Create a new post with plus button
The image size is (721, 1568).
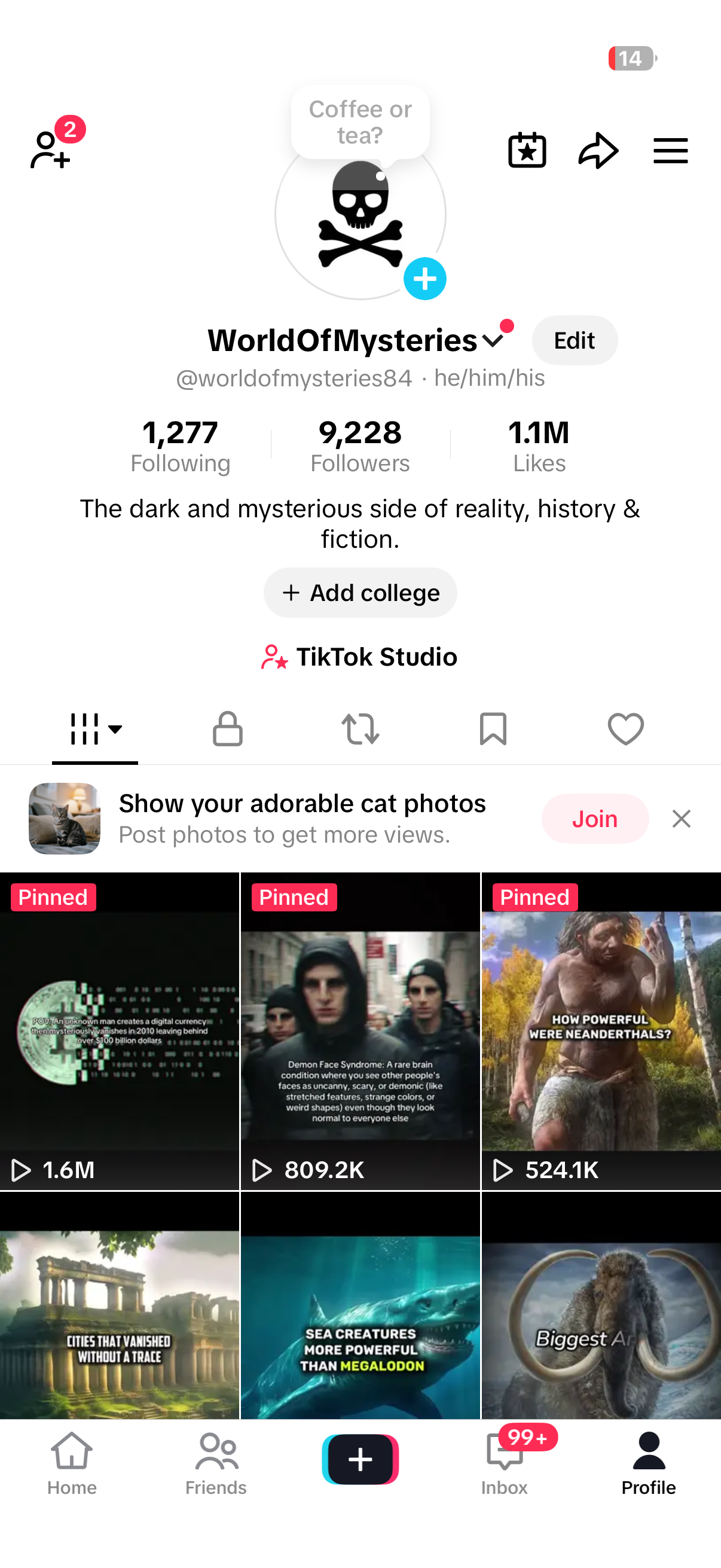(x=360, y=1459)
